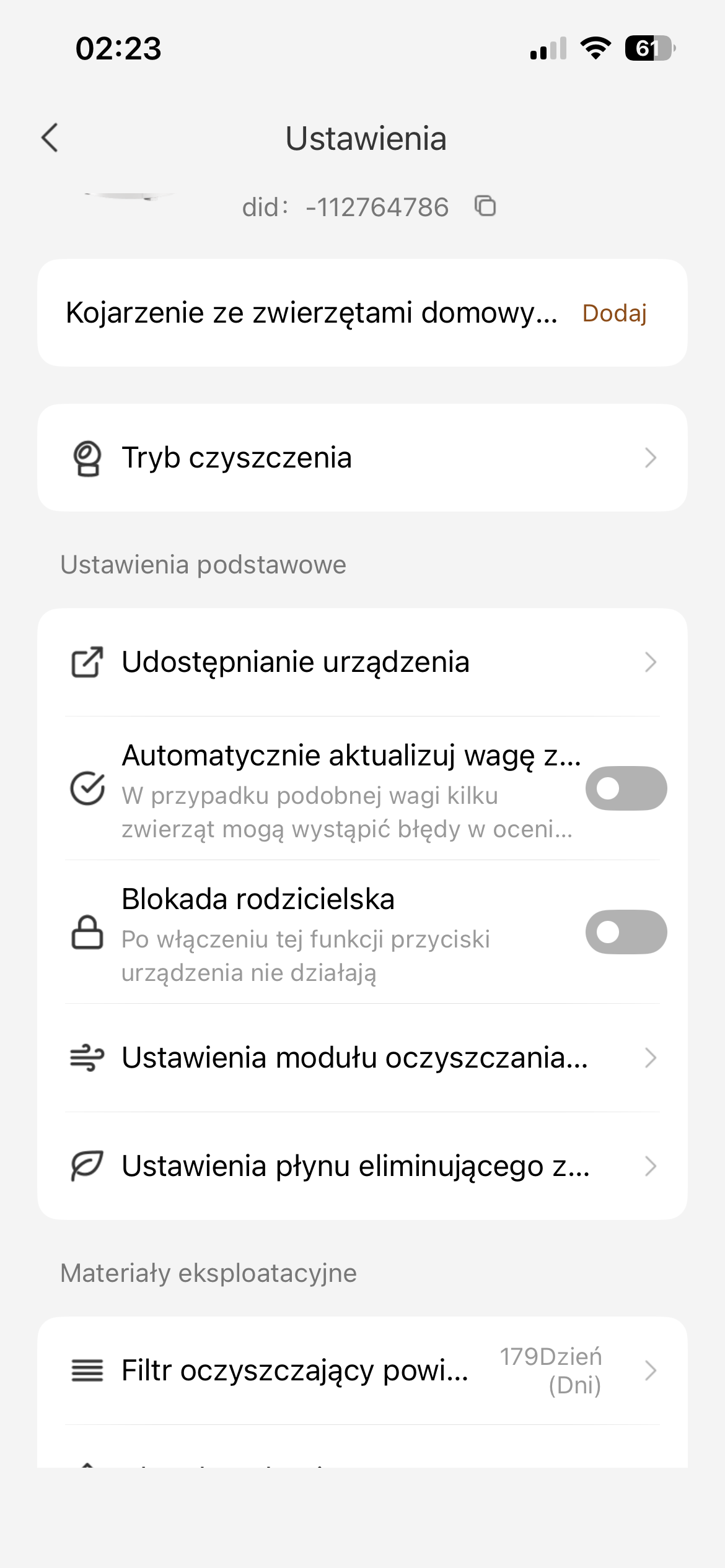Open Filtr oczyszczający details
Screen dimensions: 725x1568
362,1370
